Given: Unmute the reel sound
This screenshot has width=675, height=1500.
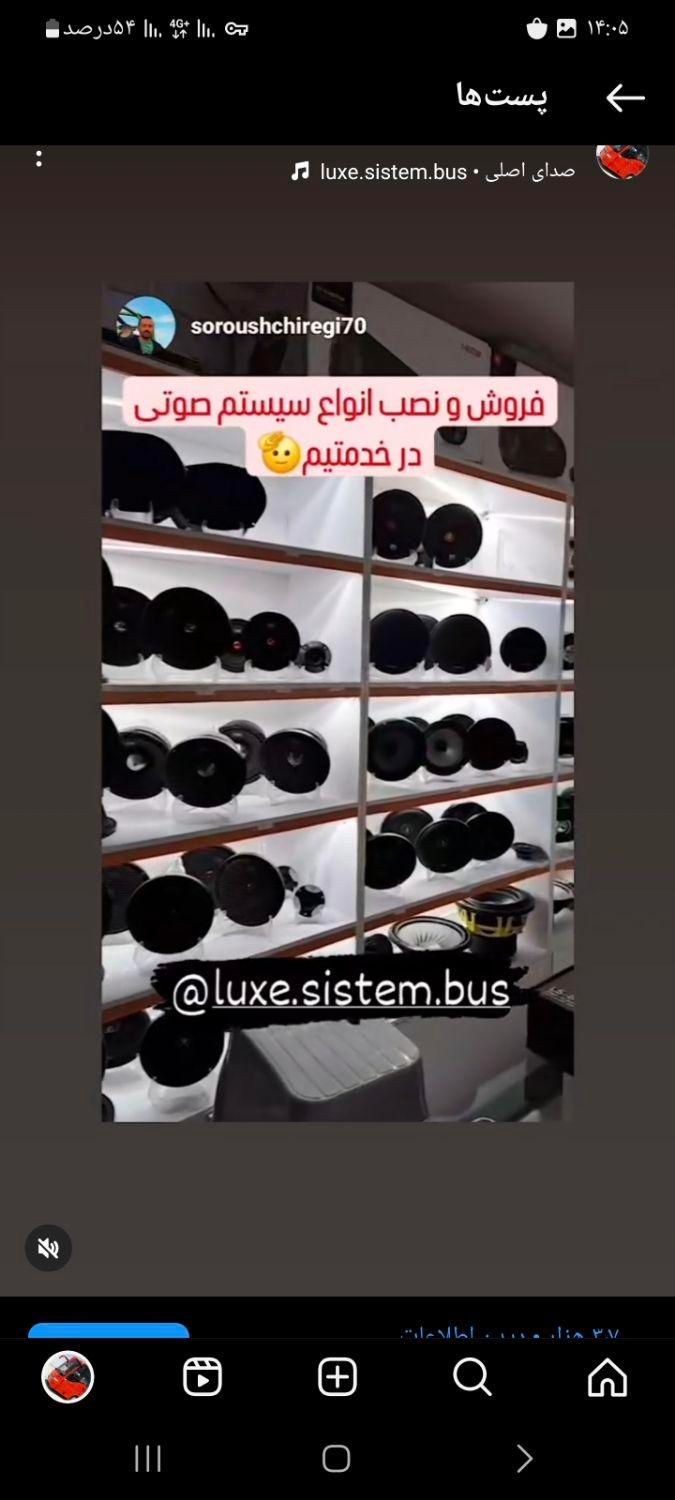Looking at the screenshot, I should [x=48, y=1248].
